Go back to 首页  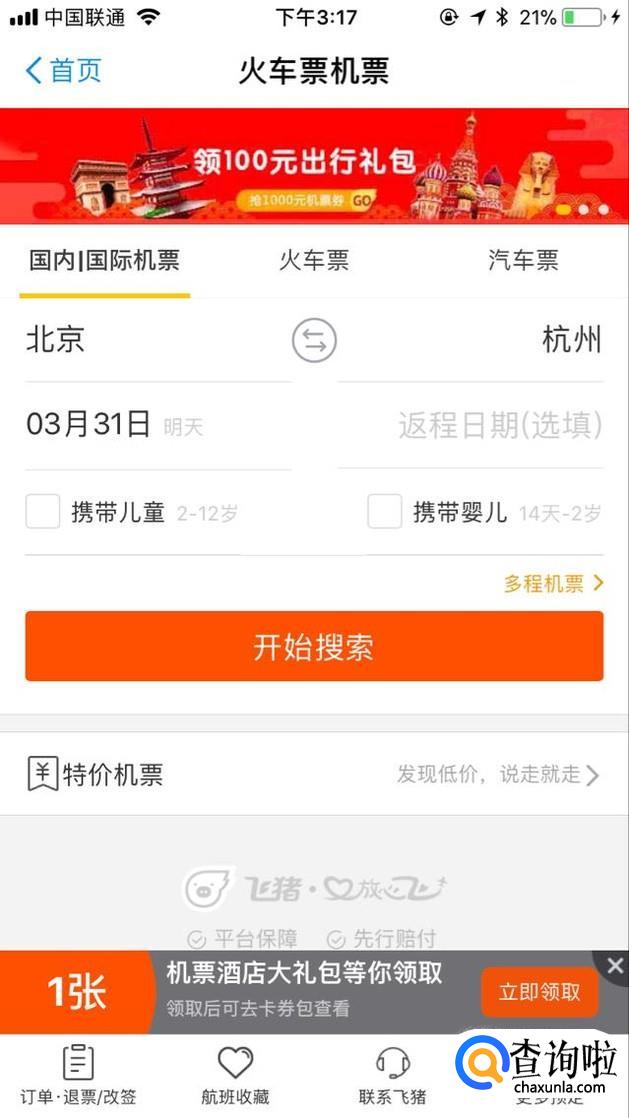tap(63, 71)
